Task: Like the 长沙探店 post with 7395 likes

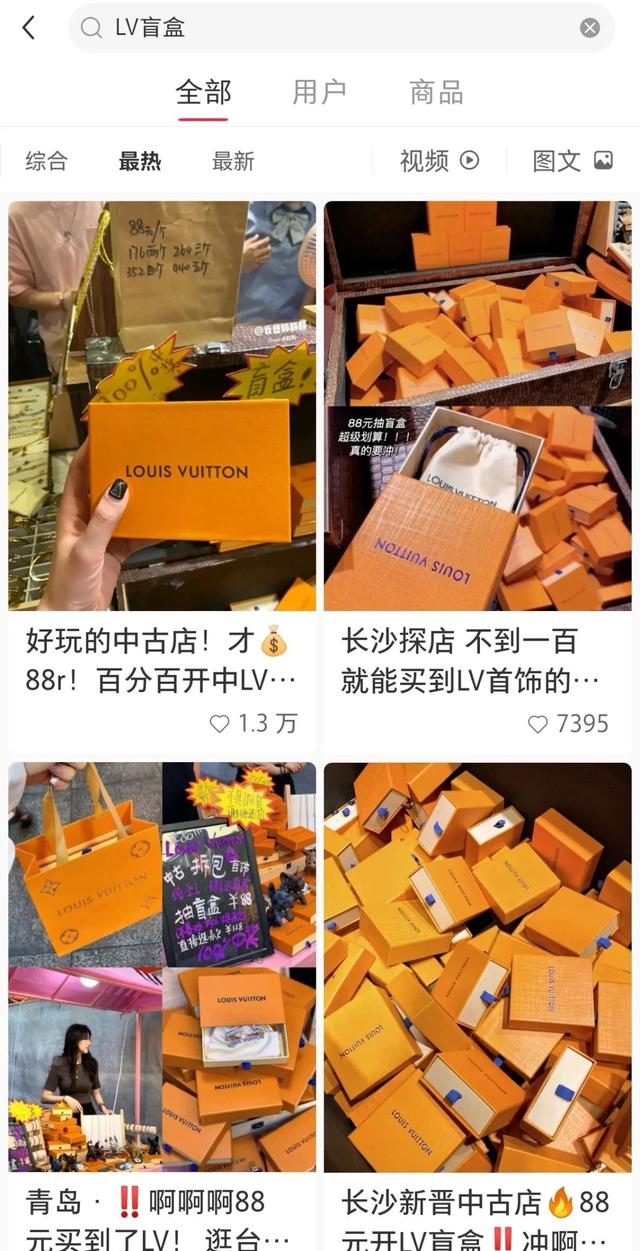Action: point(538,724)
